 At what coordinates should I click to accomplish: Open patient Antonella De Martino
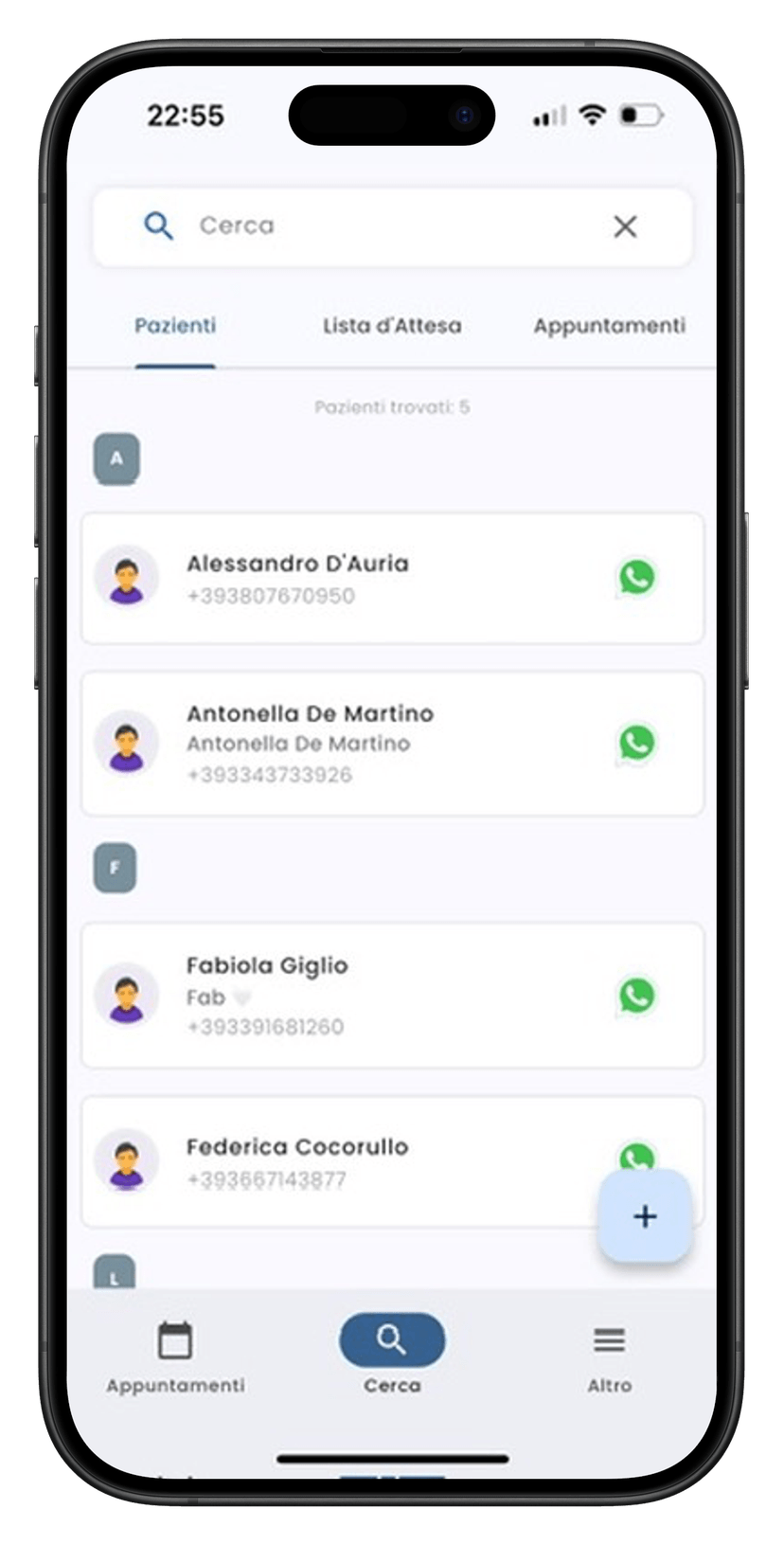pos(360,744)
